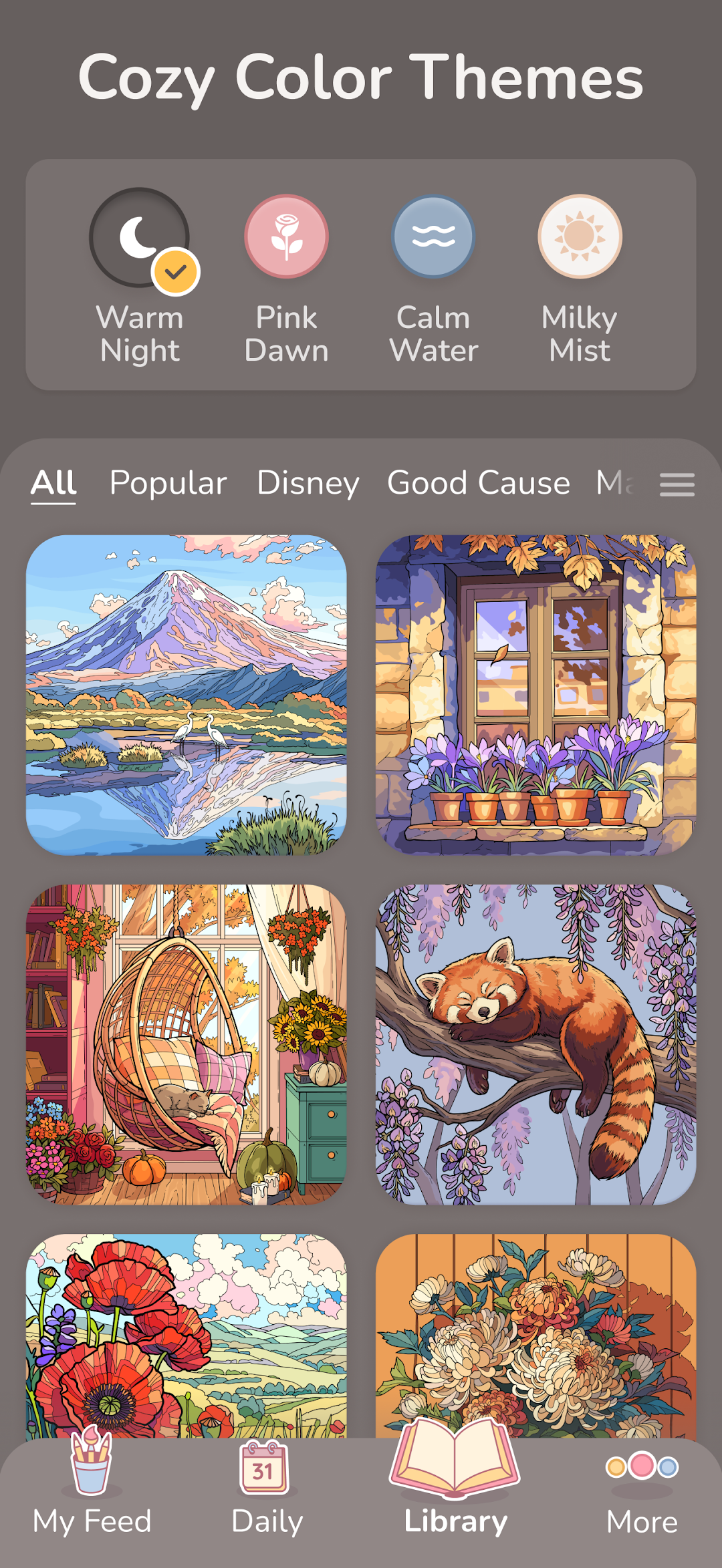Pick the Milky Mist color swatch
The height and width of the screenshot is (1568, 722).
point(579,237)
